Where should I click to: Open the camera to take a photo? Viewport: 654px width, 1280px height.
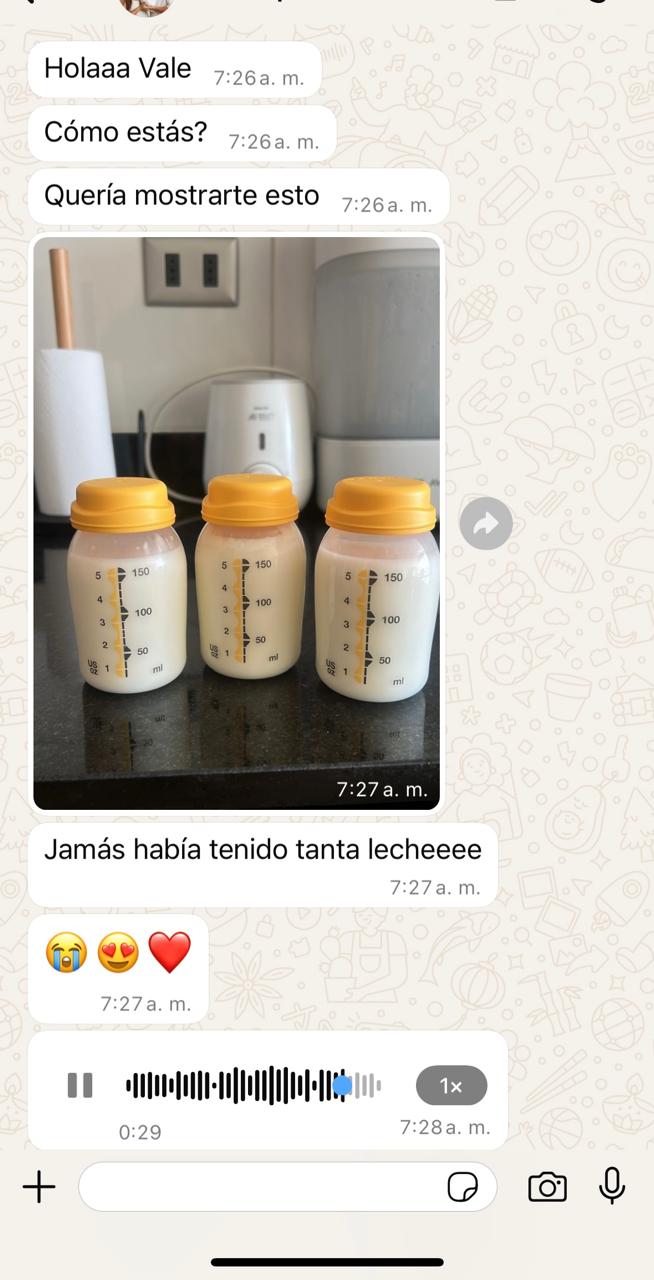(547, 1187)
